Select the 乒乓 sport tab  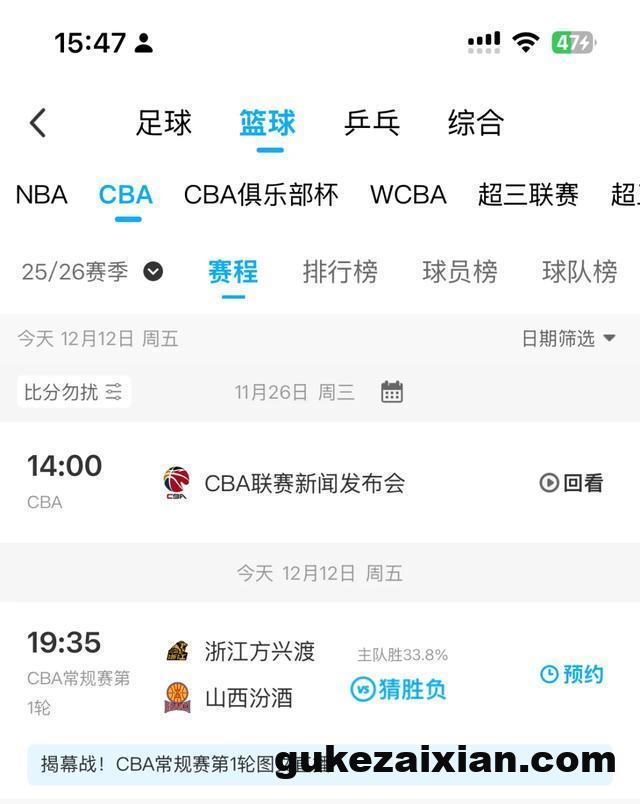pos(372,123)
